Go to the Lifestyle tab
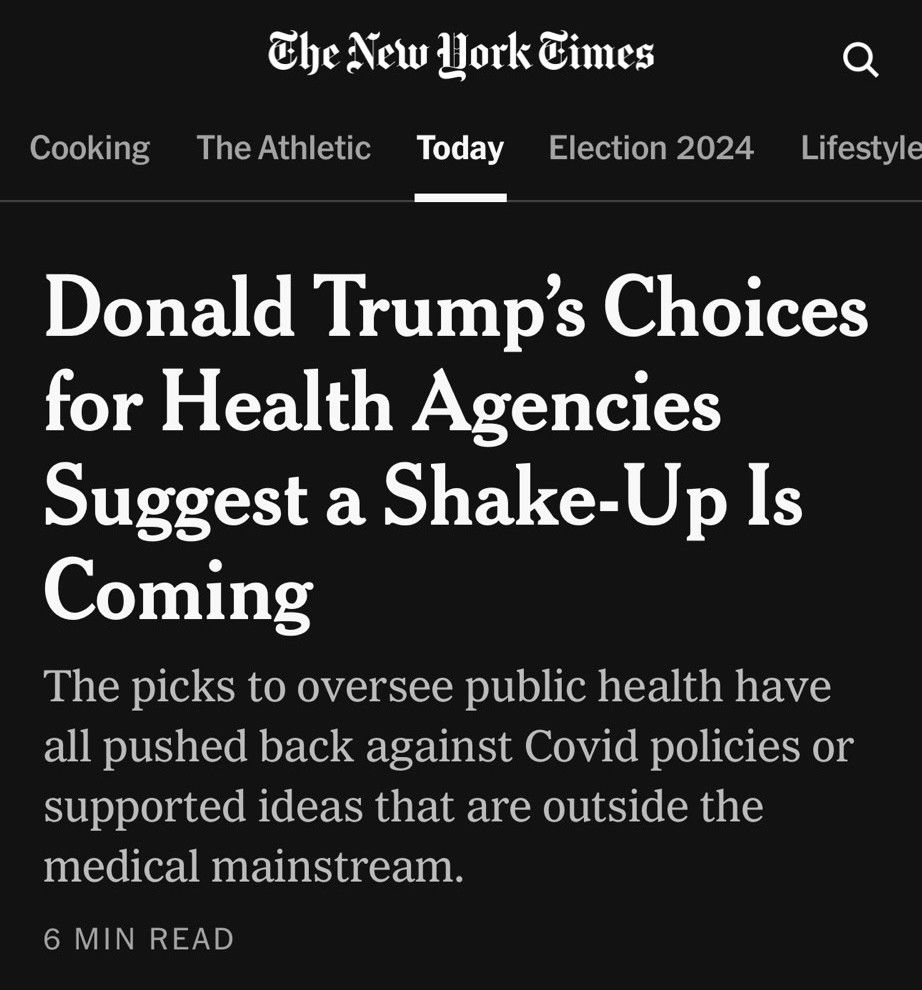 861,148
